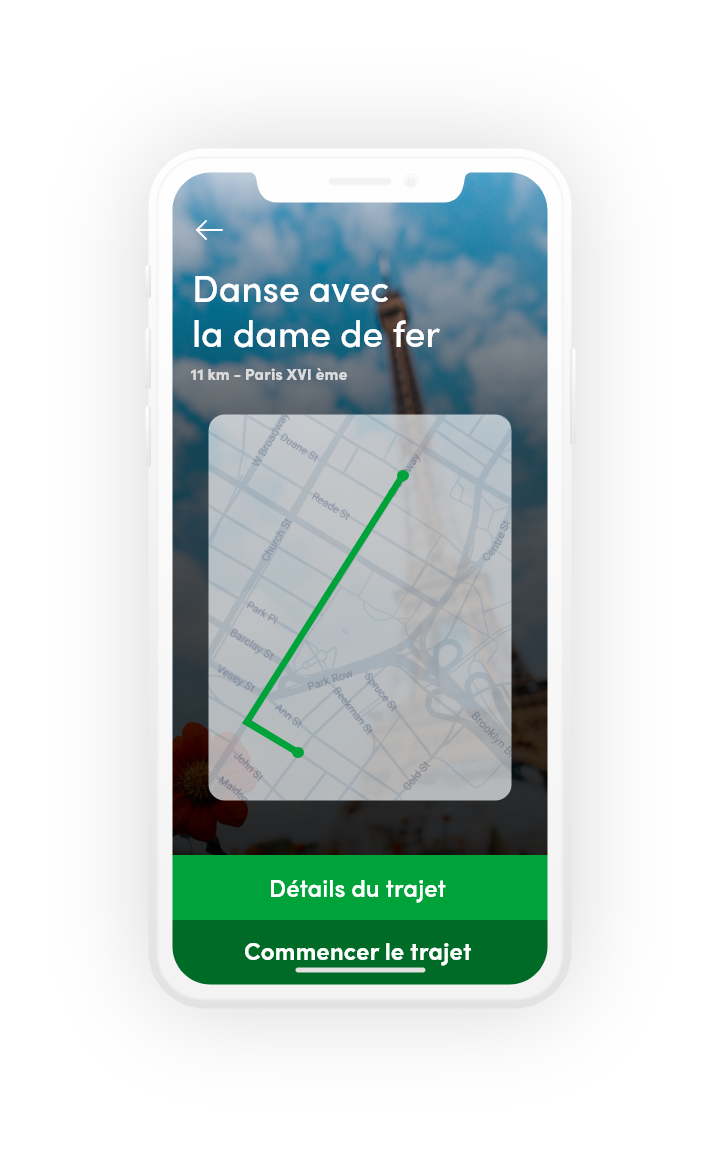
Task: Open the route map preview
Action: pos(360,607)
